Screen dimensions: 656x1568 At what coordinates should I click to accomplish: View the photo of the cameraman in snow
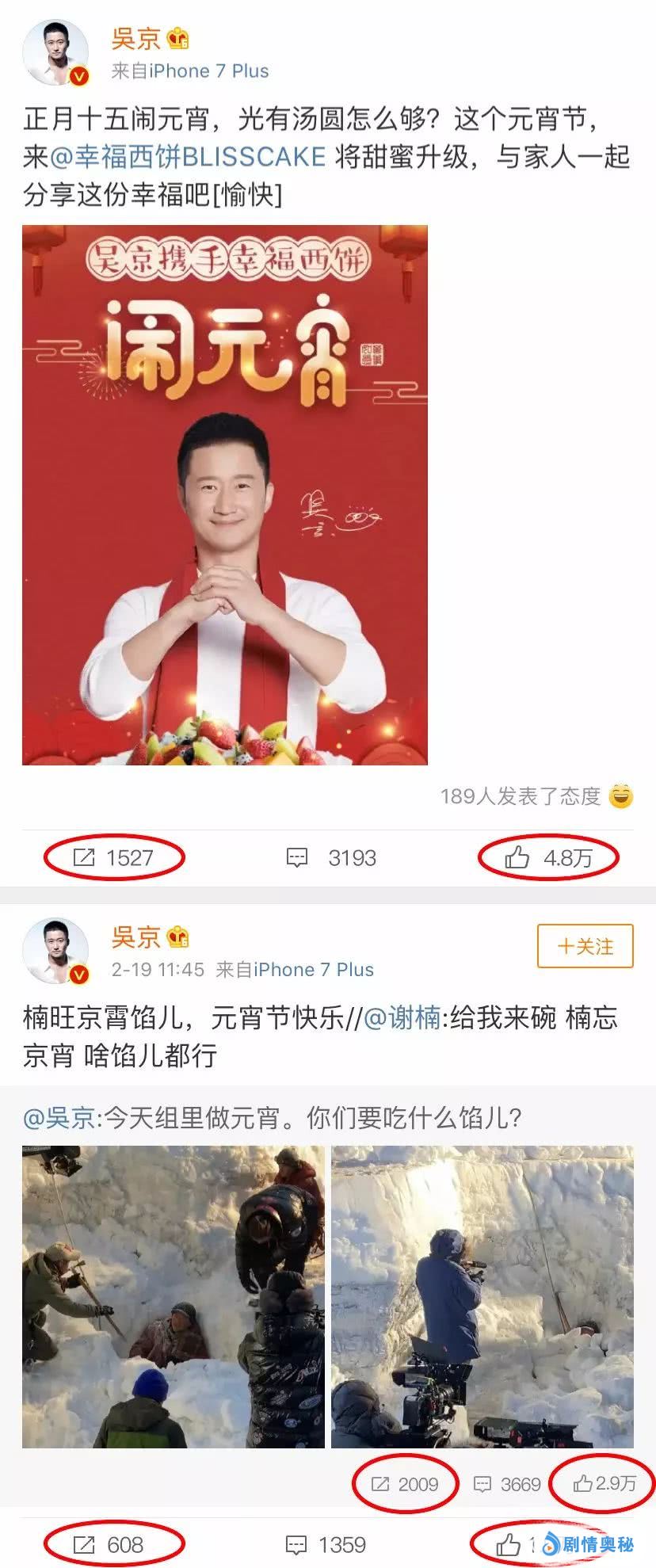tap(482, 1296)
